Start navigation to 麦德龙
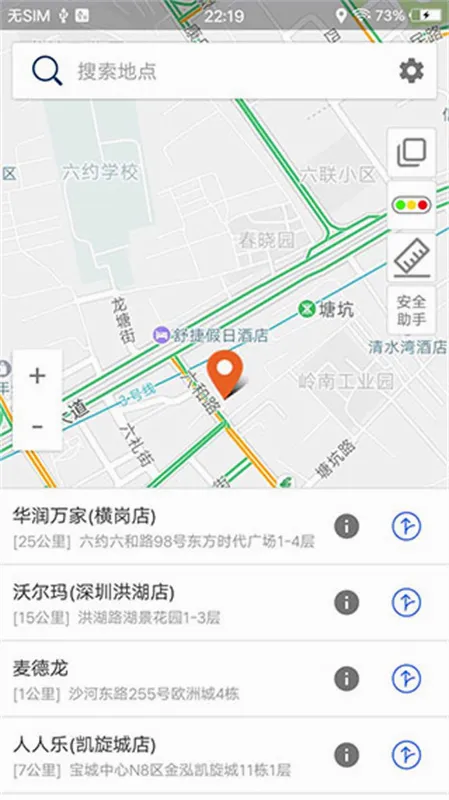The height and width of the screenshot is (800, 449). pos(407,679)
